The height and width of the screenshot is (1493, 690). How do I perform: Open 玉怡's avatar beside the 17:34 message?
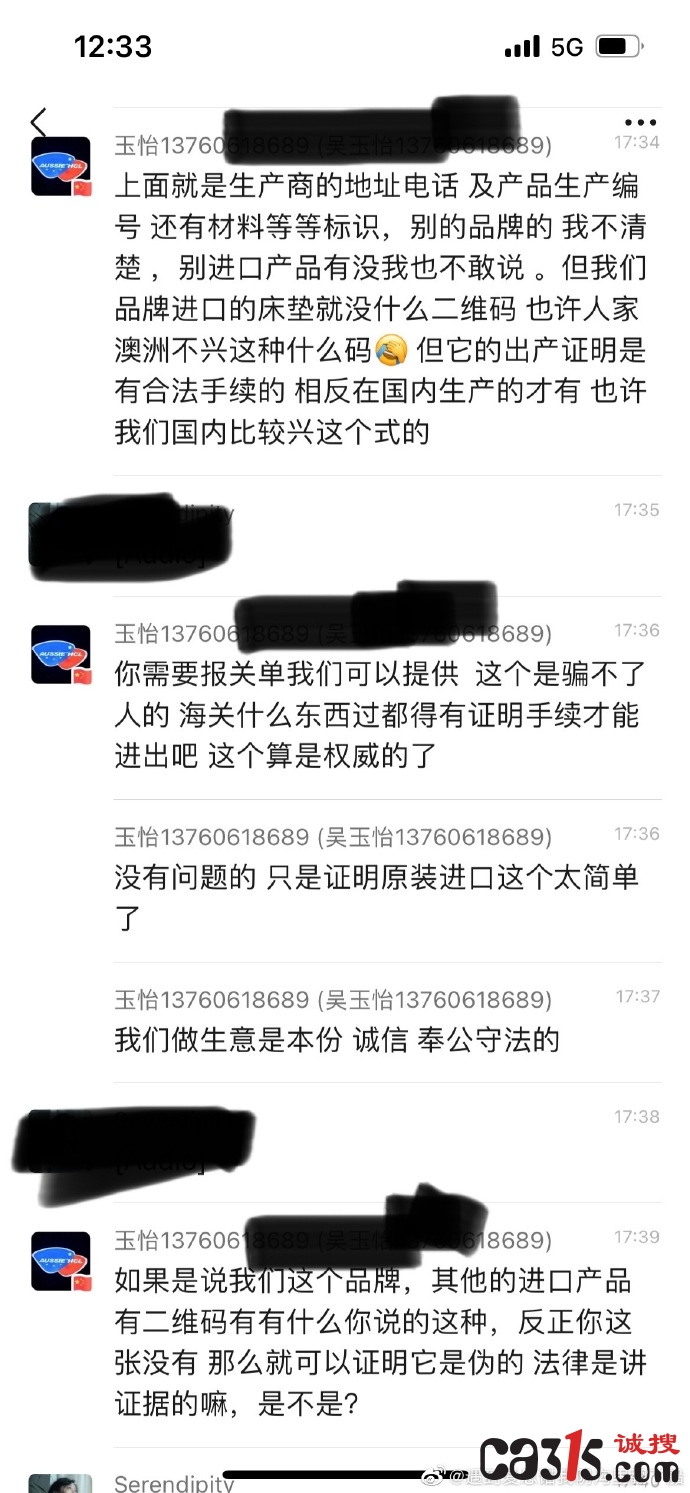pos(61,167)
